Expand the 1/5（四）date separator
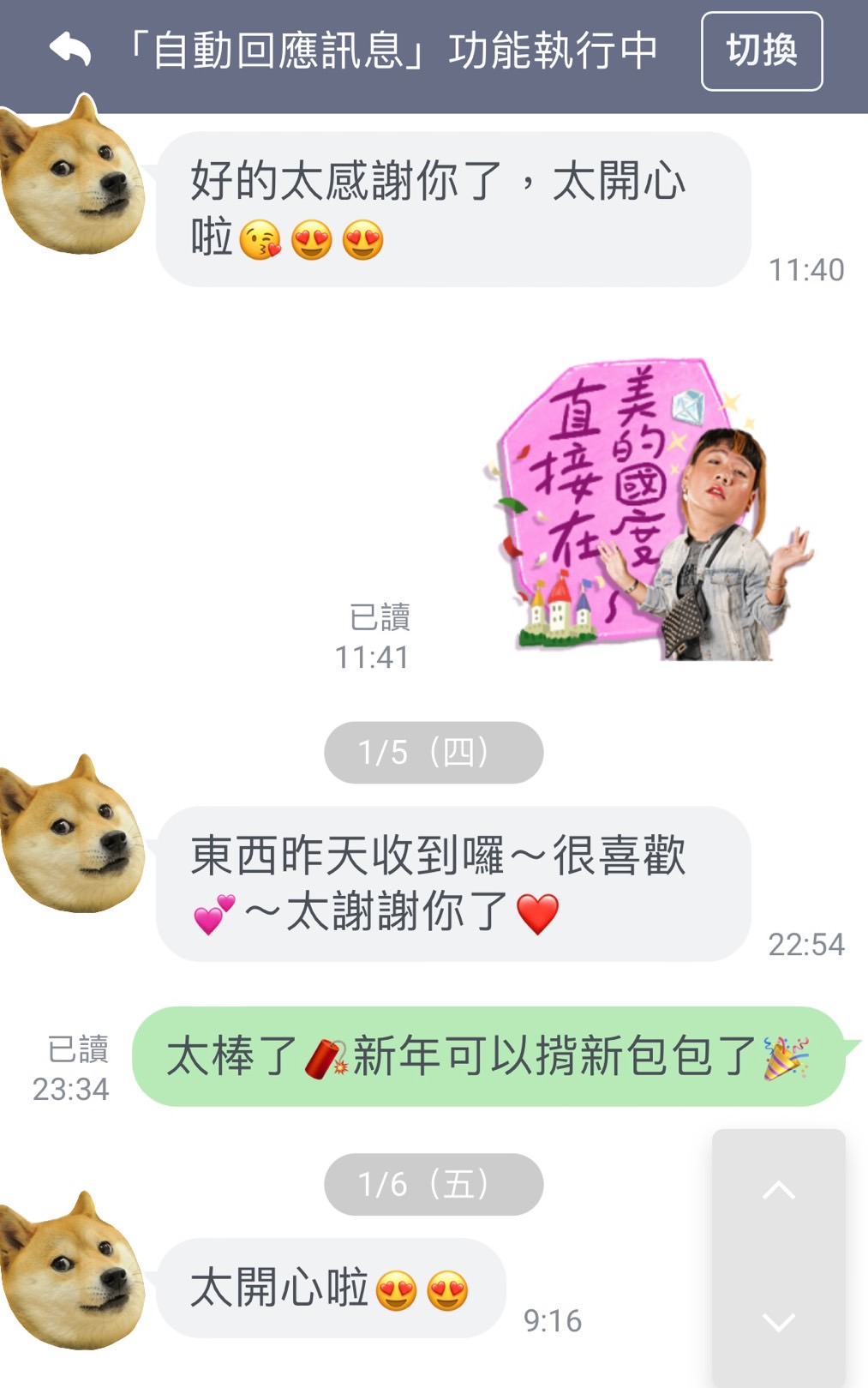The height and width of the screenshot is (1388, 868). 434,753
